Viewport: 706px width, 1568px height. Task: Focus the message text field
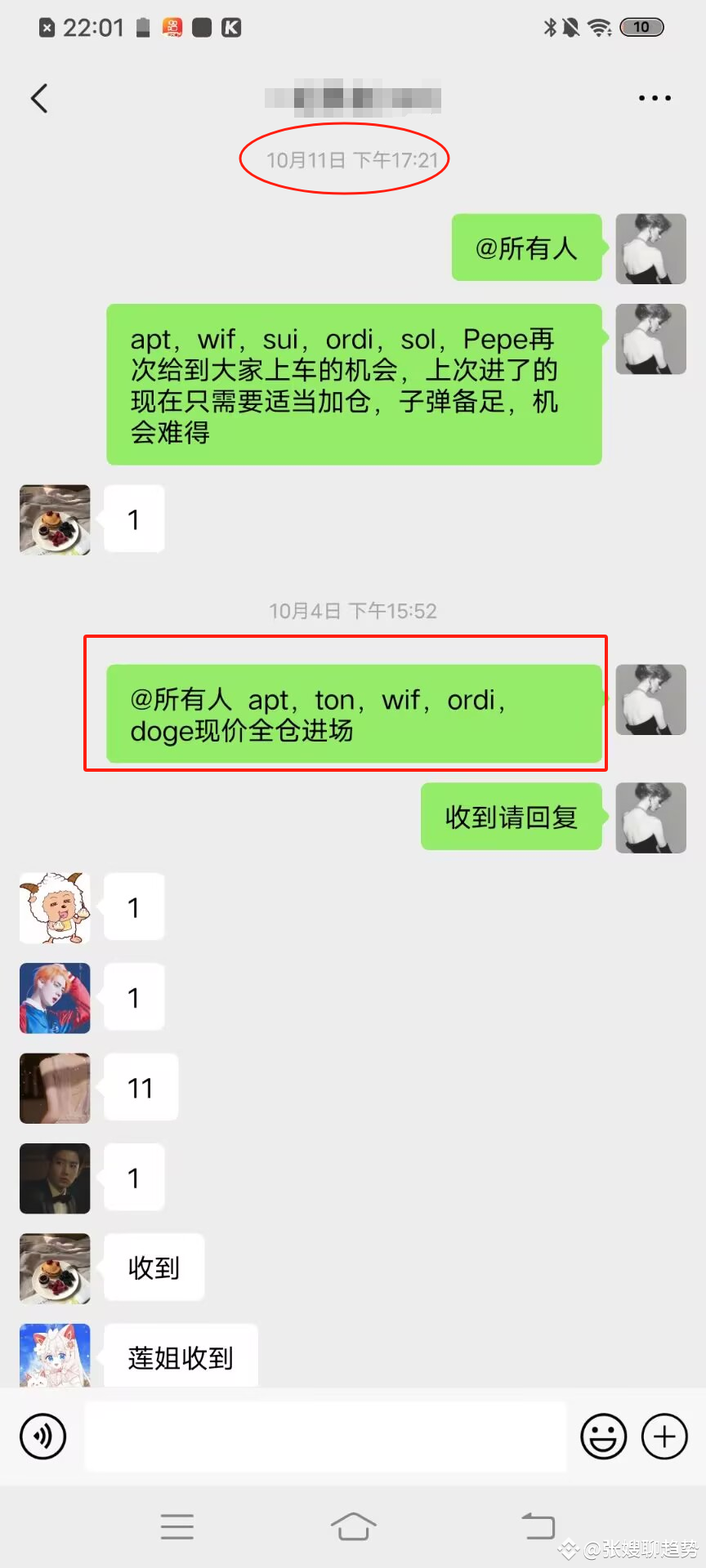point(325,1437)
